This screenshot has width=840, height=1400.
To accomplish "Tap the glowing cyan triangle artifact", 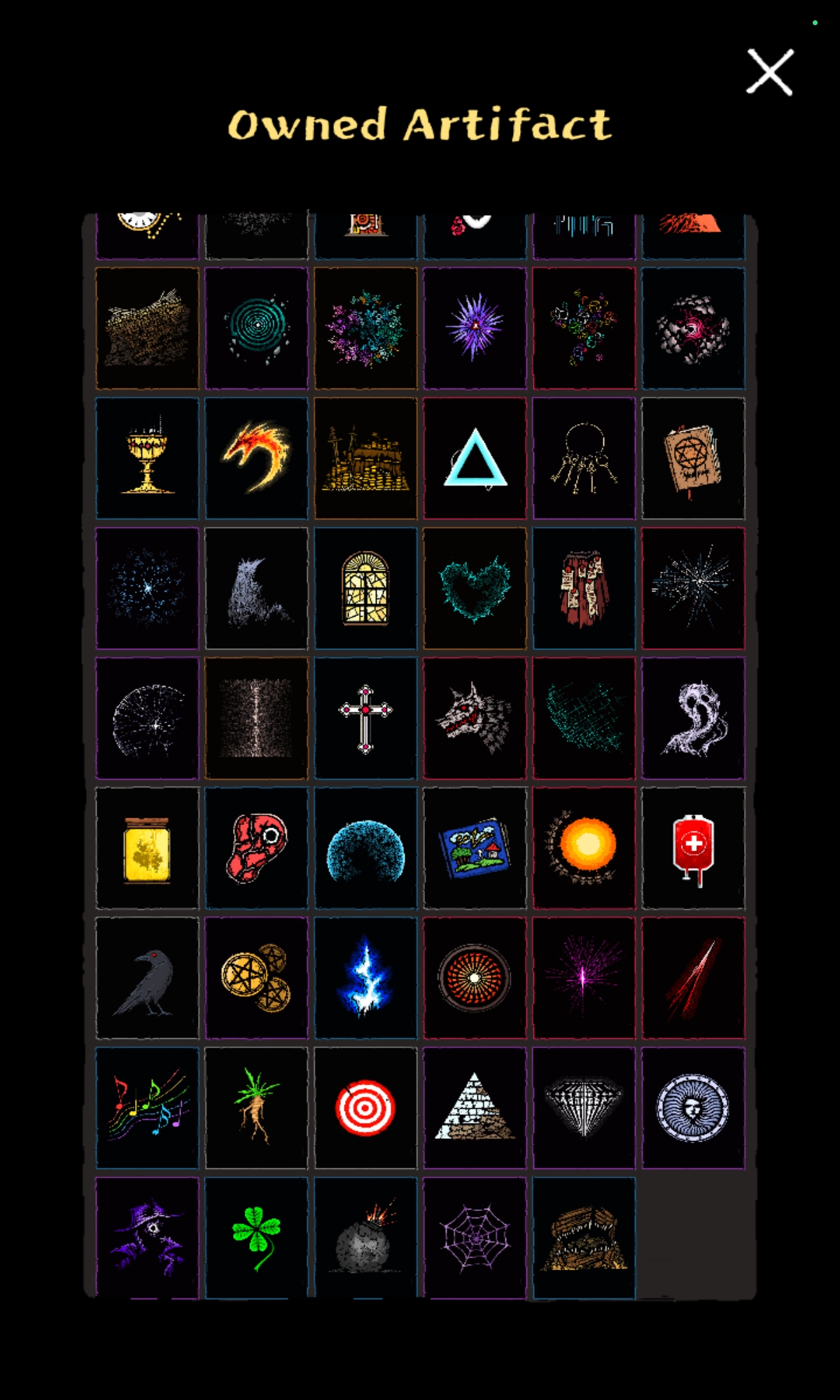I will [475, 458].
